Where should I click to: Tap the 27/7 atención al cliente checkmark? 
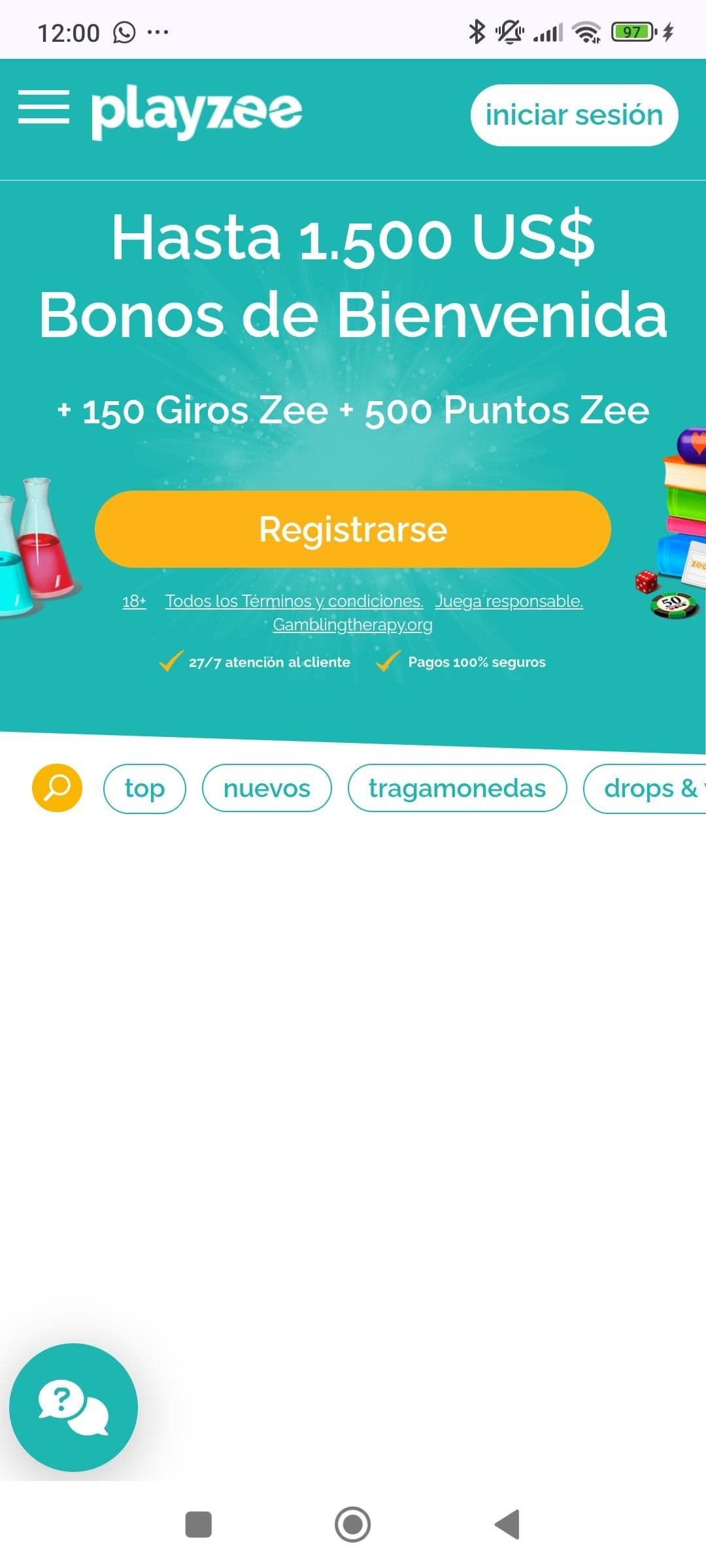click(170, 662)
